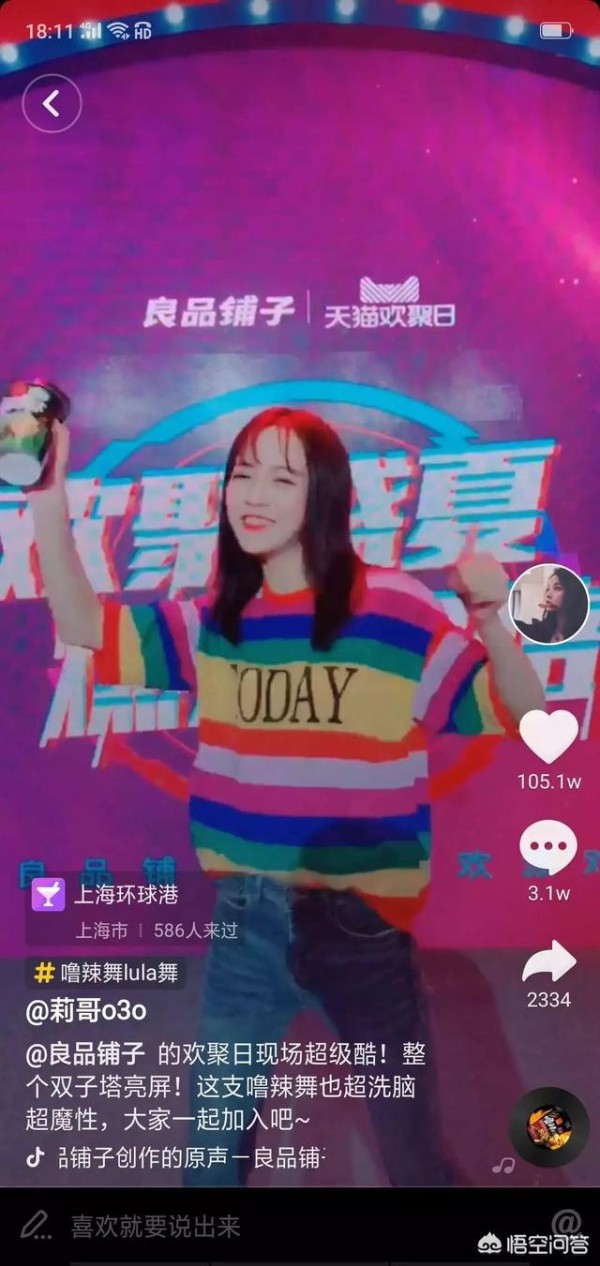This screenshot has height=1266, width=600.
Task: Like the video with 105.1w likes
Action: [x=549, y=737]
